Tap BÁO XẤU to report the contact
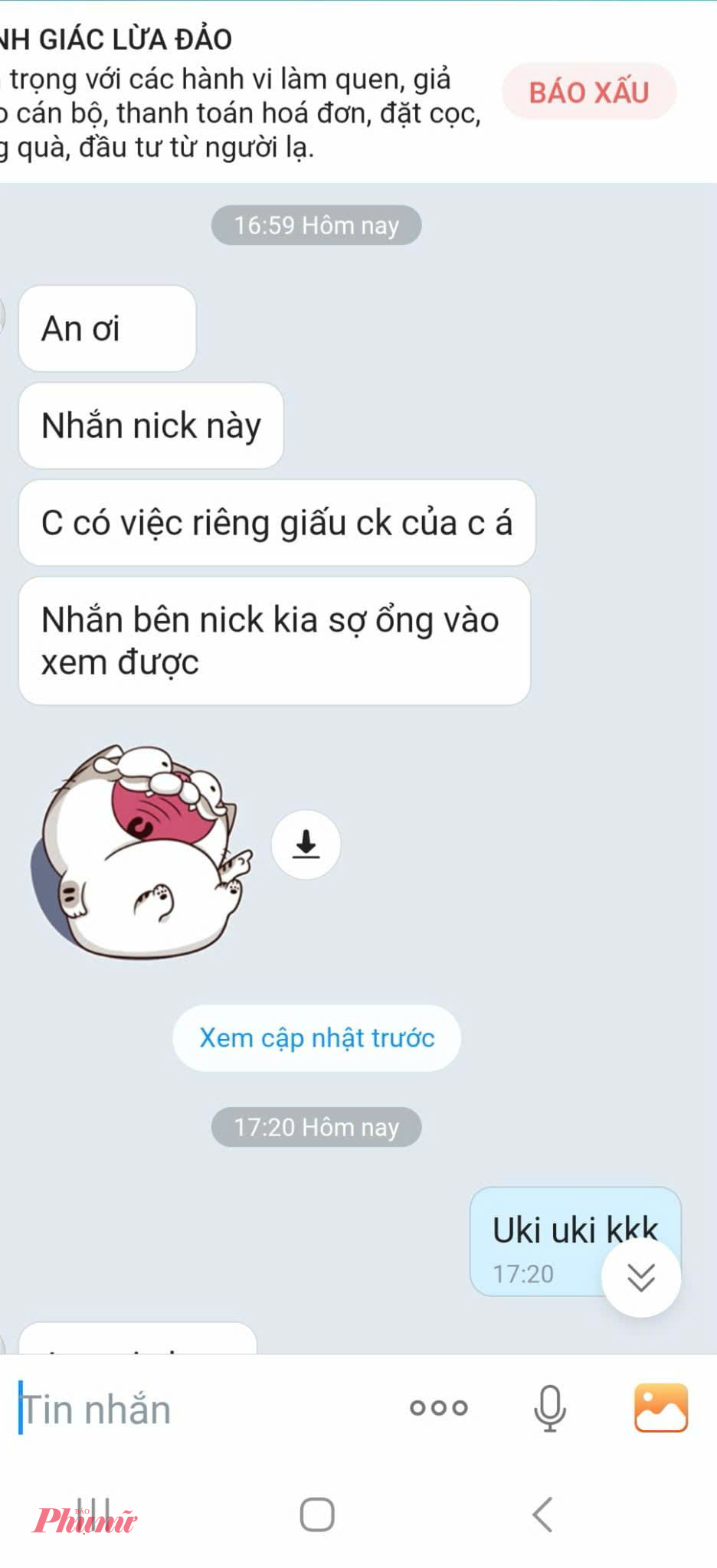This screenshot has width=717, height=1568. pos(591,91)
